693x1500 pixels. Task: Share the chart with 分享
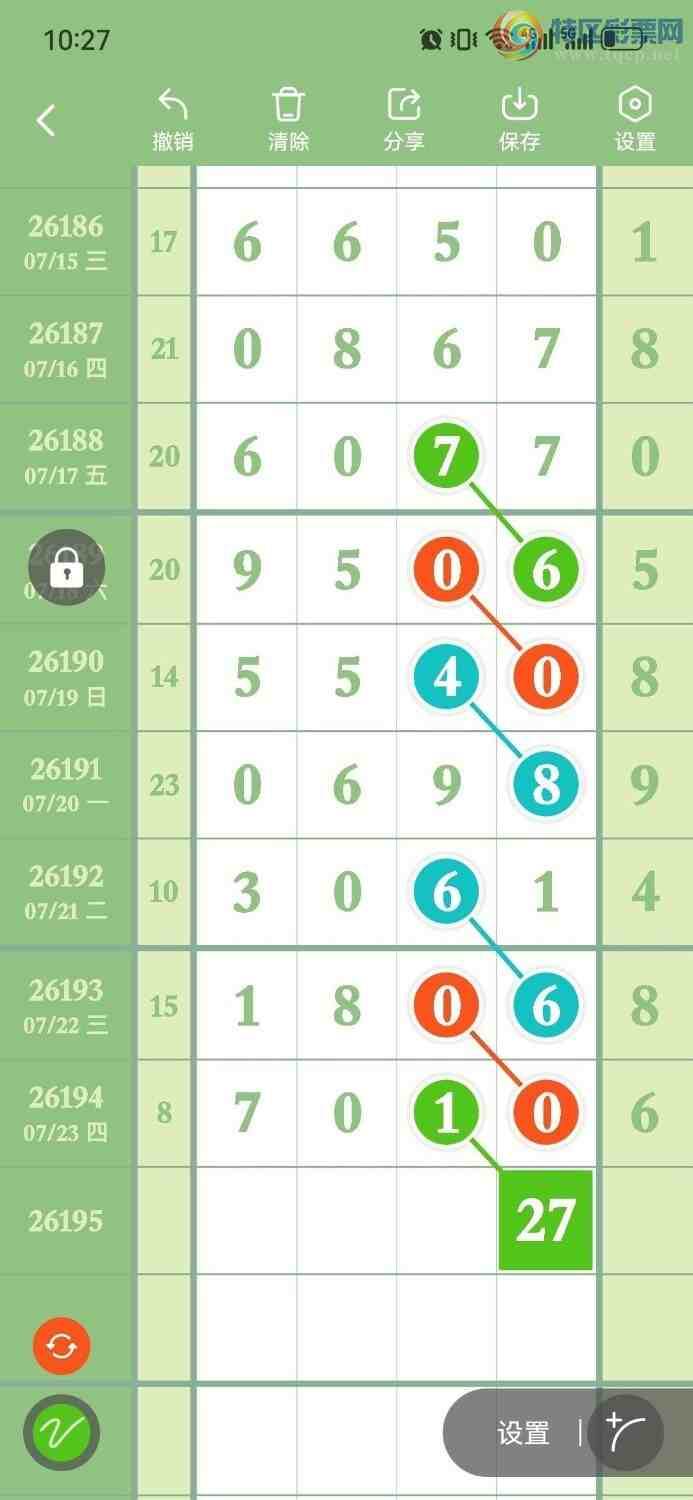404,120
